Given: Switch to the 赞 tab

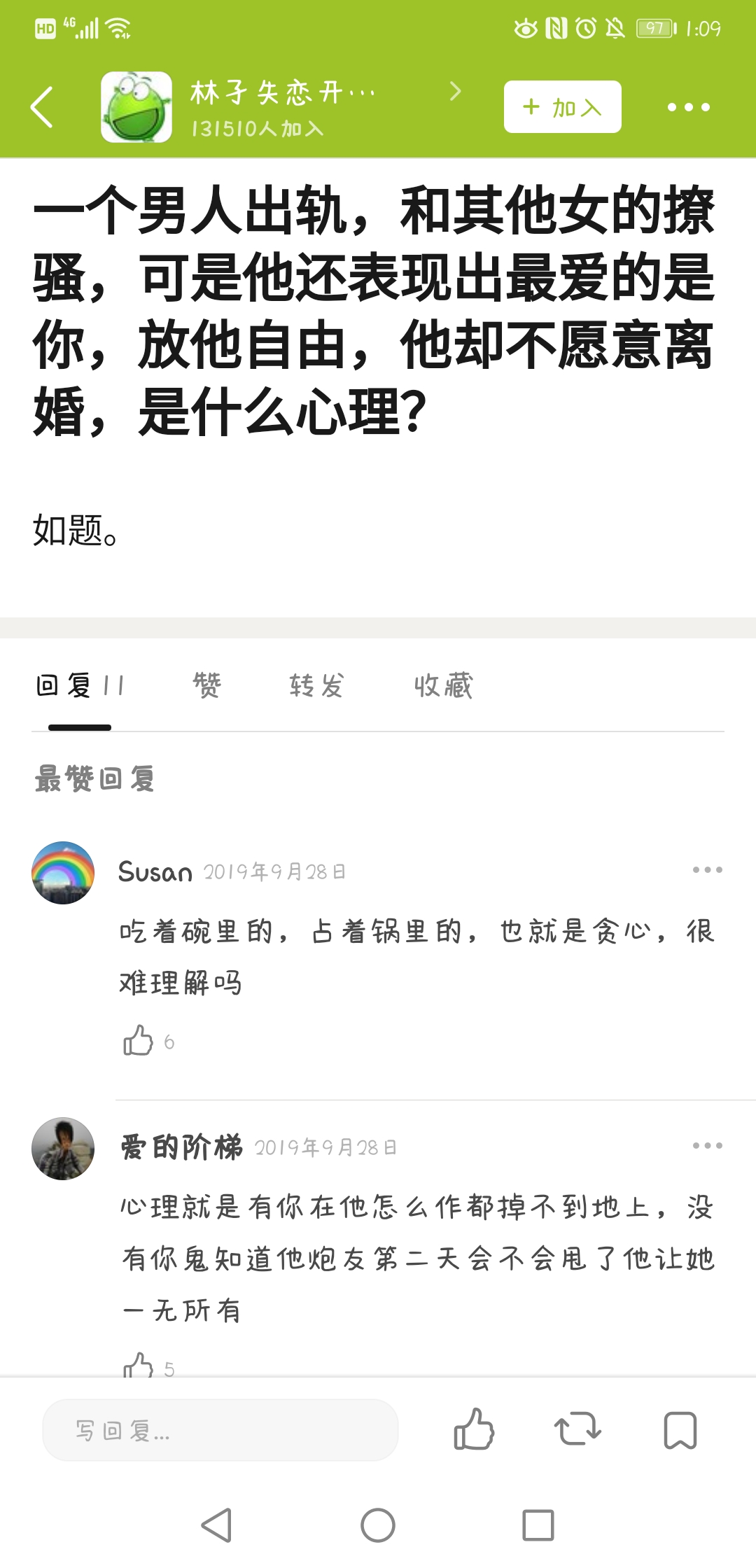Looking at the screenshot, I should [207, 686].
